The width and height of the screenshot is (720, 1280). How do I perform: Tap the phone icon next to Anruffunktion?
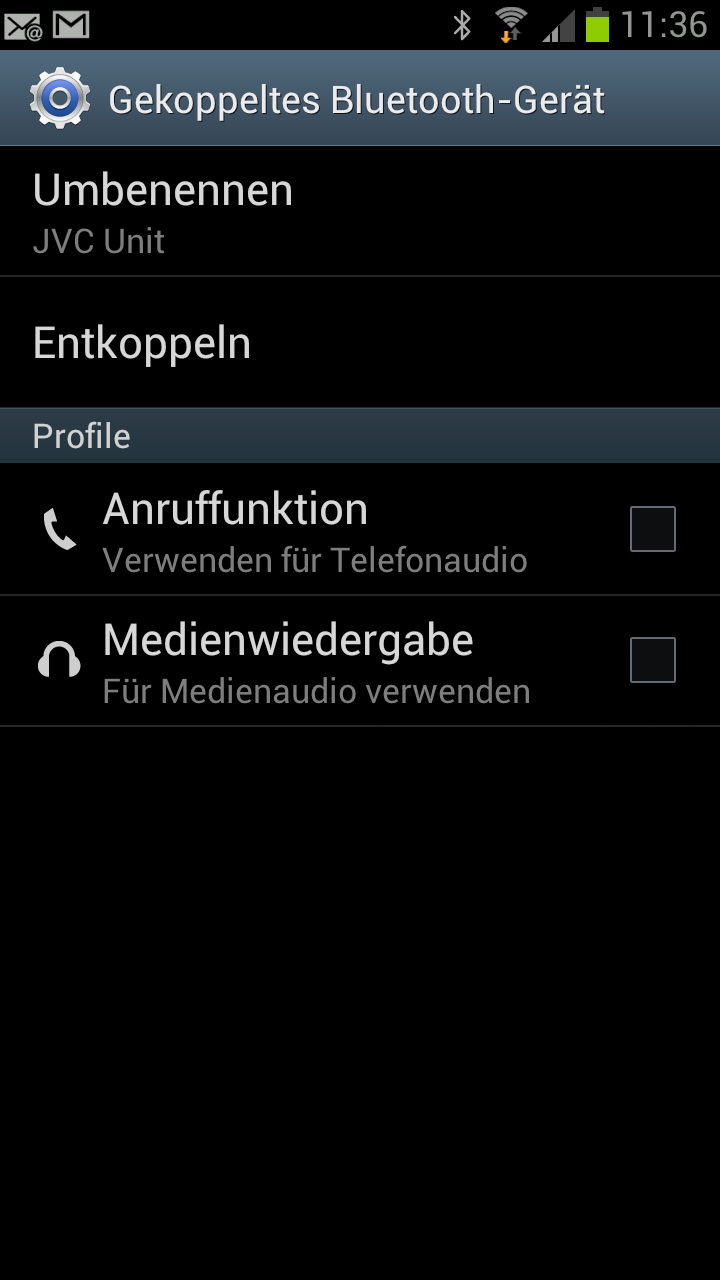pos(59,529)
